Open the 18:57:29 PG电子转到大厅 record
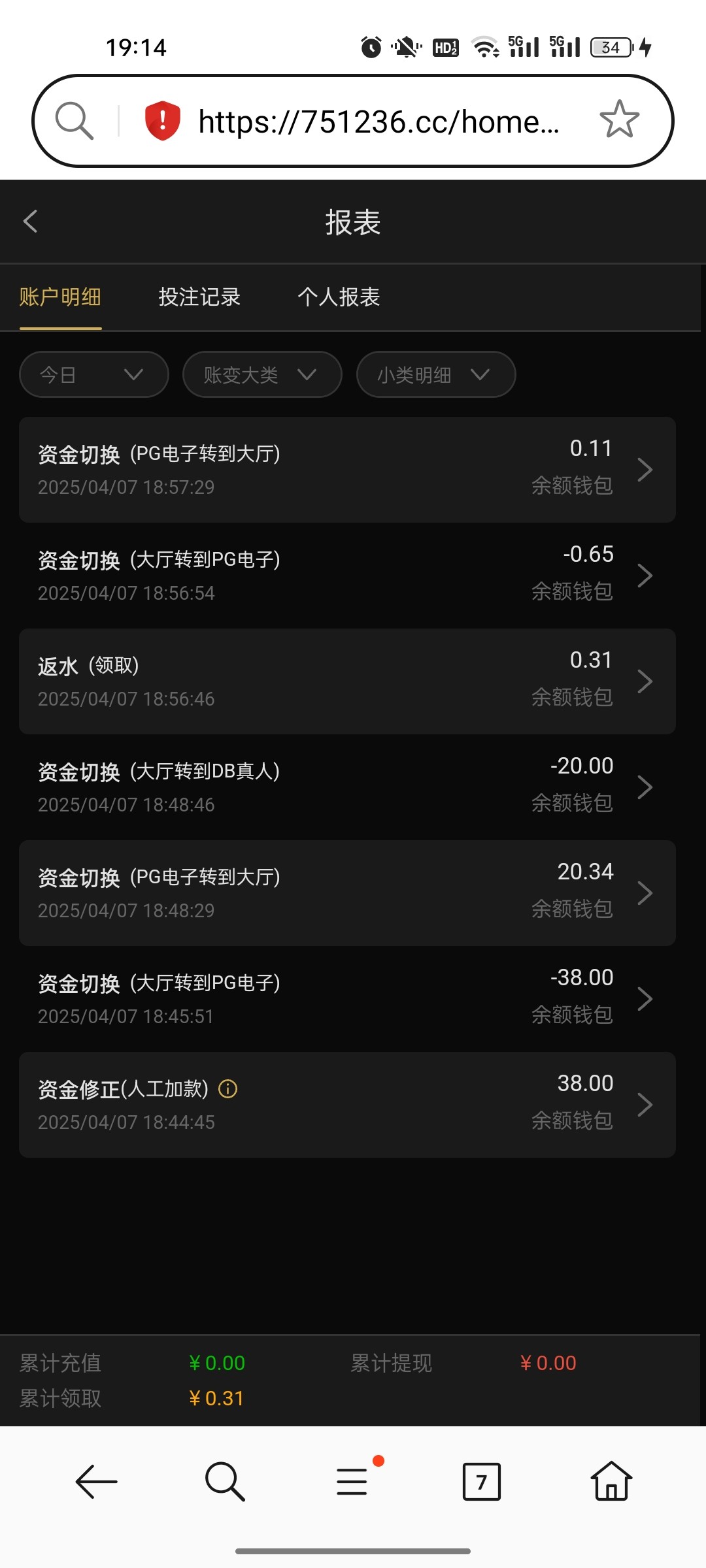 pyautogui.click(x=346, y=470)
